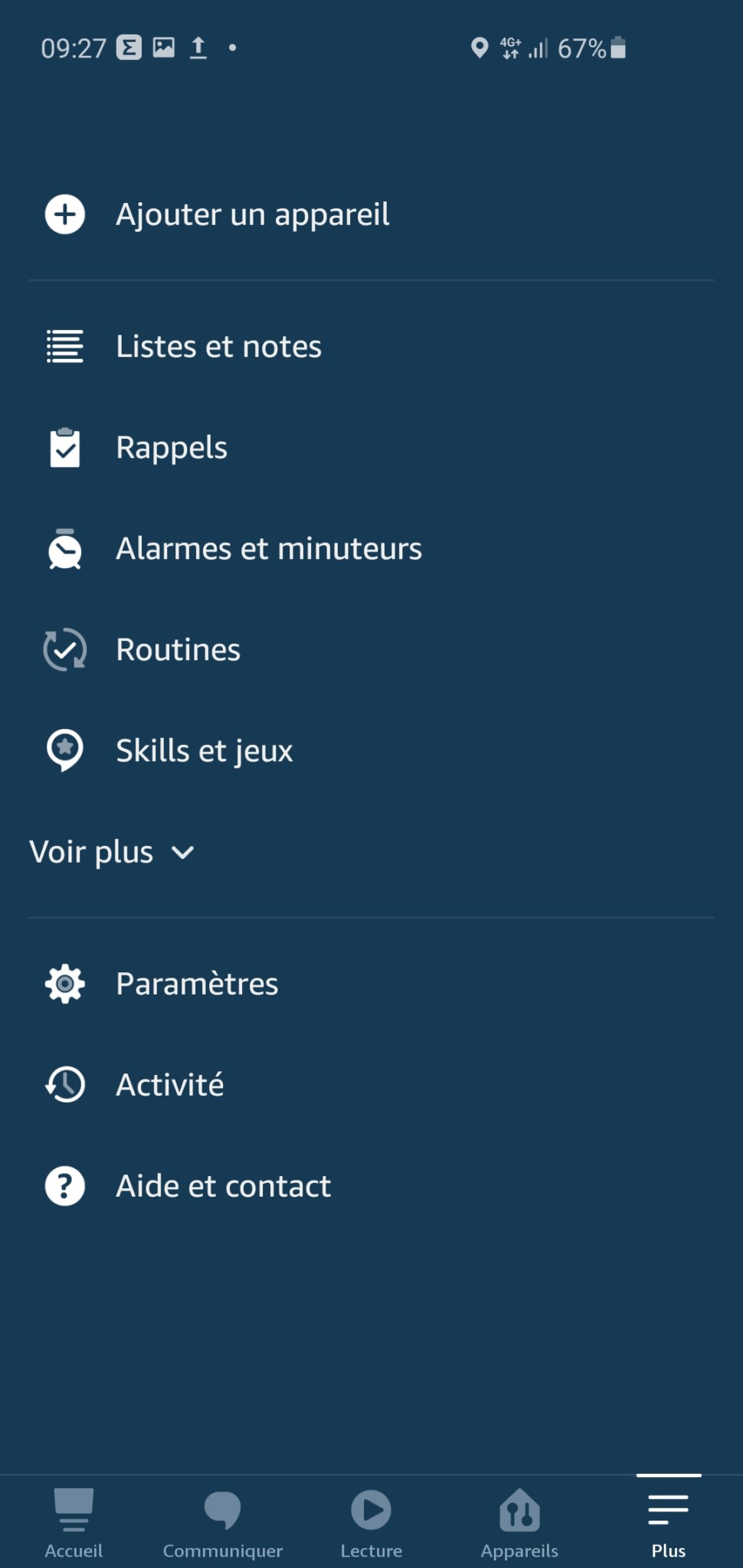
Task: Tap Ajouter un appareil
Action: pos(252,214)
